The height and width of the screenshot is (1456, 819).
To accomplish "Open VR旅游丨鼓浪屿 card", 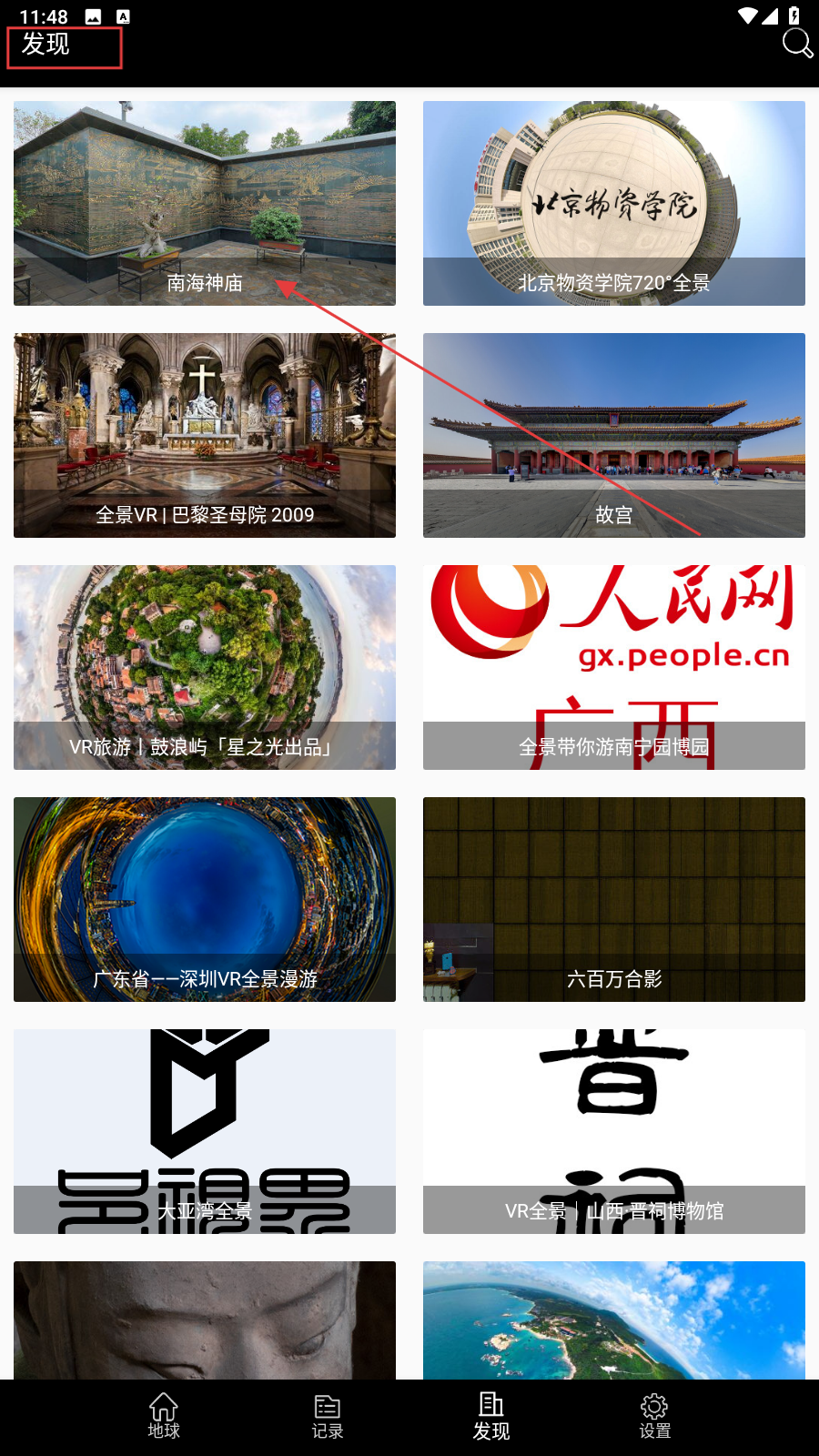I will [205, 667].
